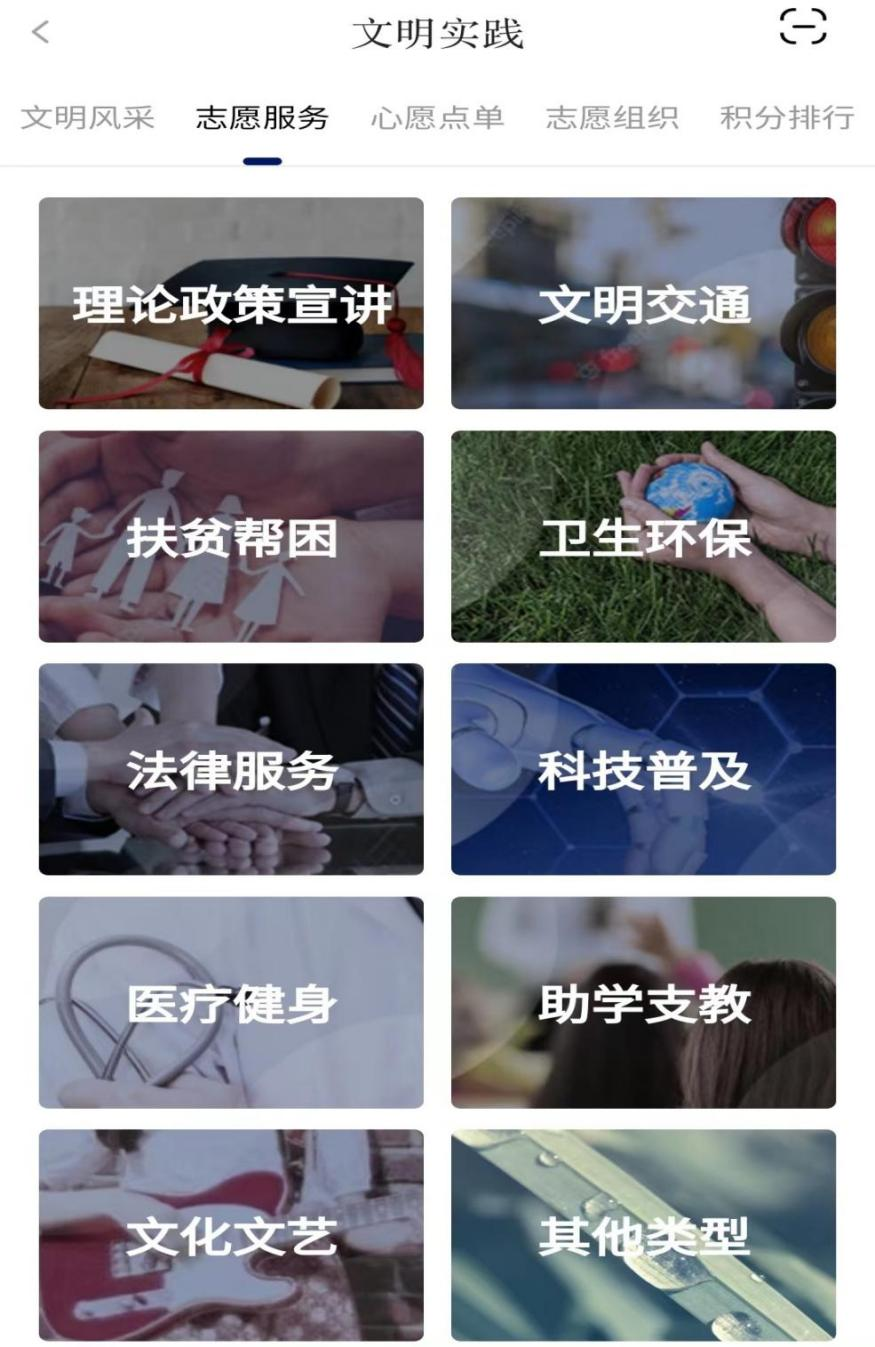Open the 志愿组织 tab
Image resolution: width=875 pixels, height=1347 pixels.
point(612,118)
